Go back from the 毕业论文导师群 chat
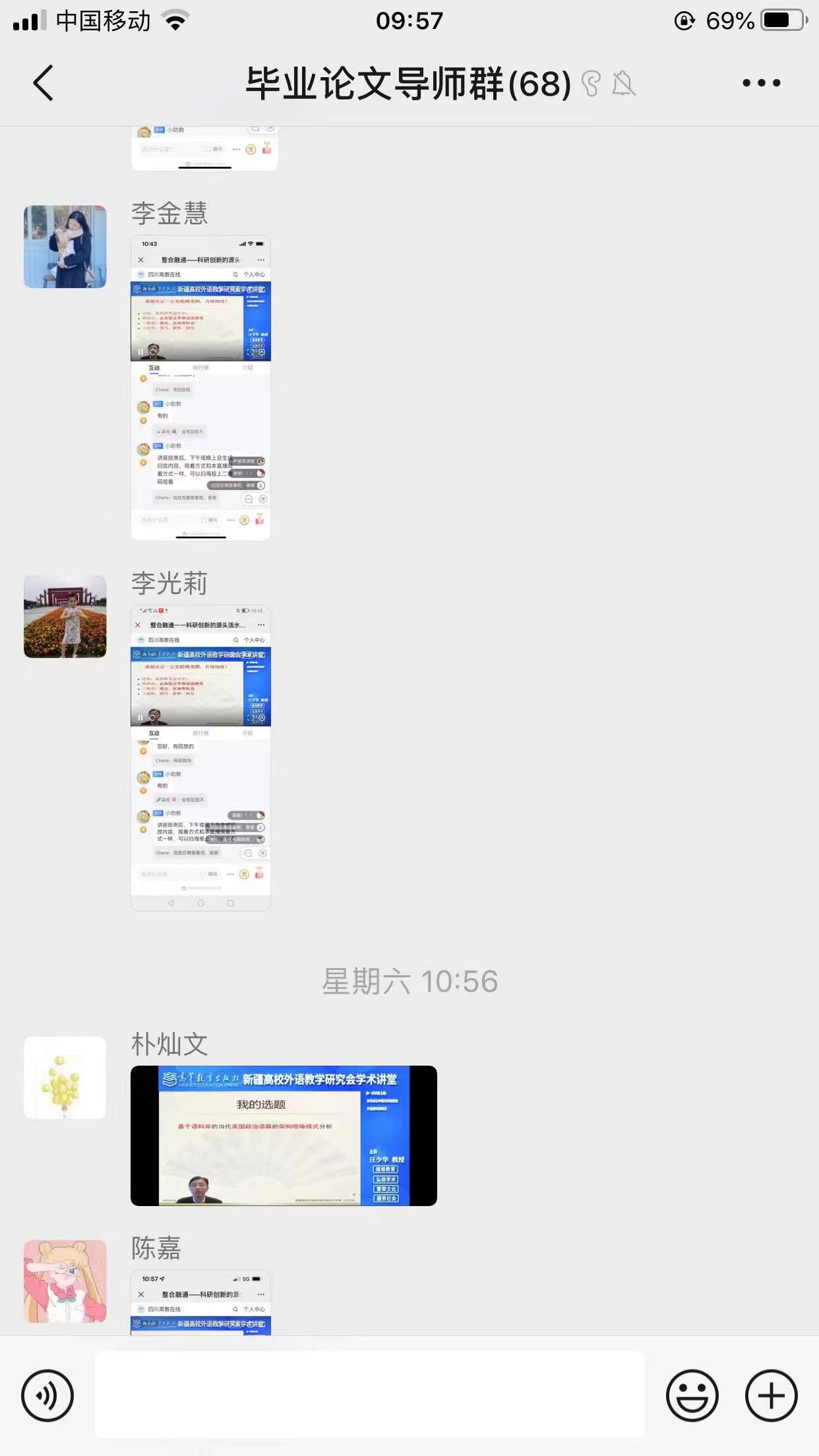This screenshot has width=819, height=1456. [44, 83]
